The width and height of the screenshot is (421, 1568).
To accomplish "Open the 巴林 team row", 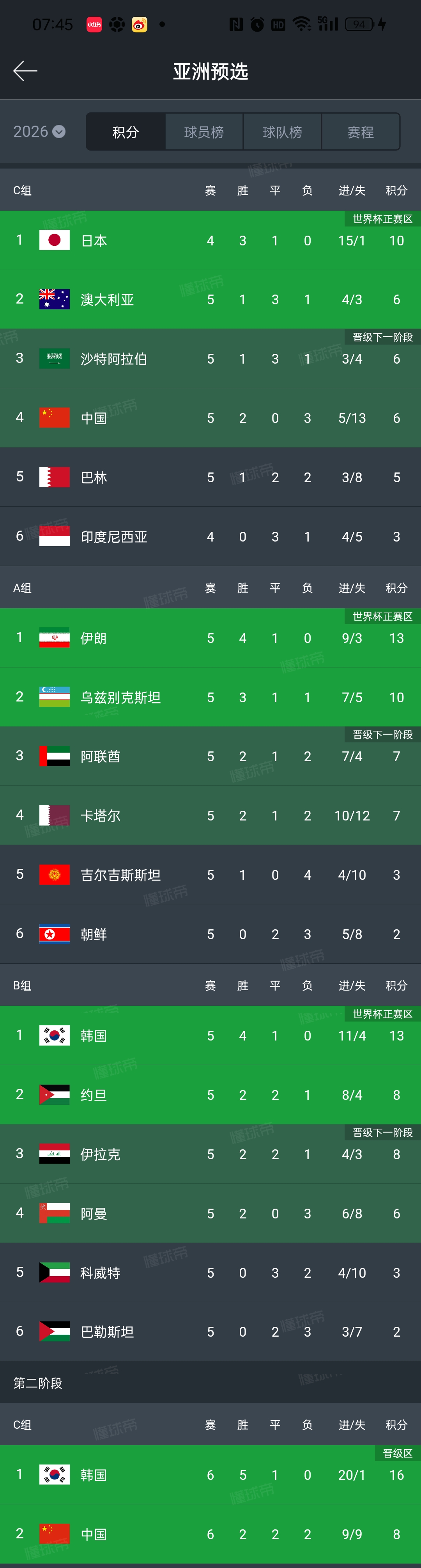I will point(94,477).
